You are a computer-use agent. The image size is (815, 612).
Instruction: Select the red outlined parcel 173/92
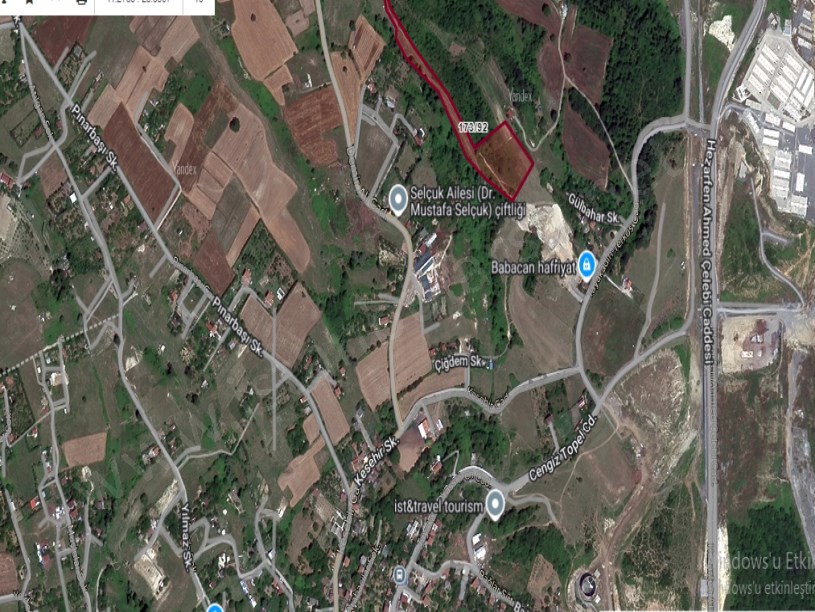(500, 160)
